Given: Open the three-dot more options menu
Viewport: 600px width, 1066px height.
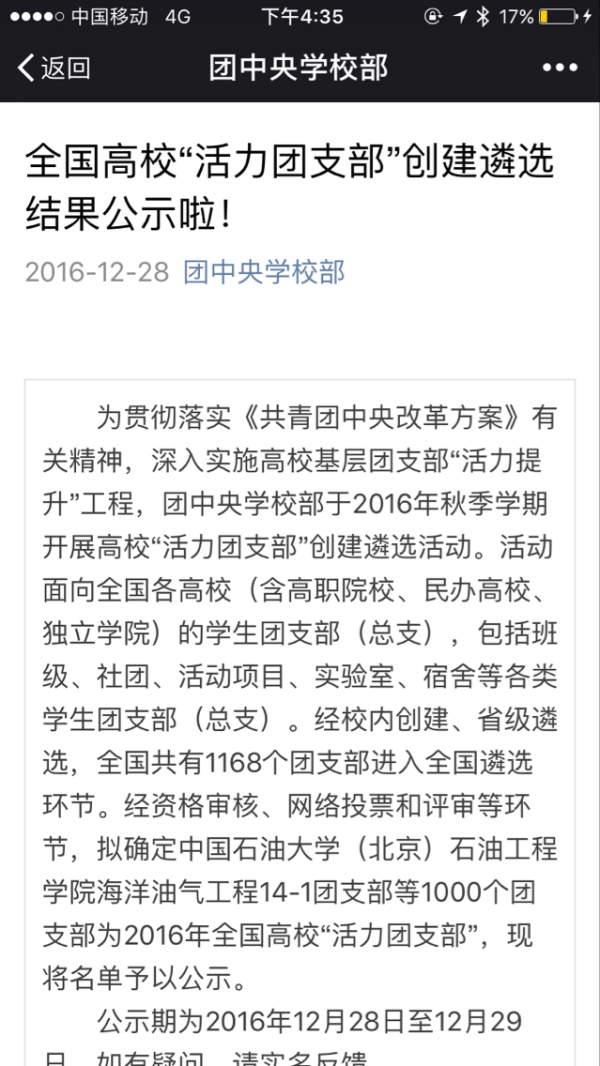Looking at the screenshot, I should pos(560,67).
